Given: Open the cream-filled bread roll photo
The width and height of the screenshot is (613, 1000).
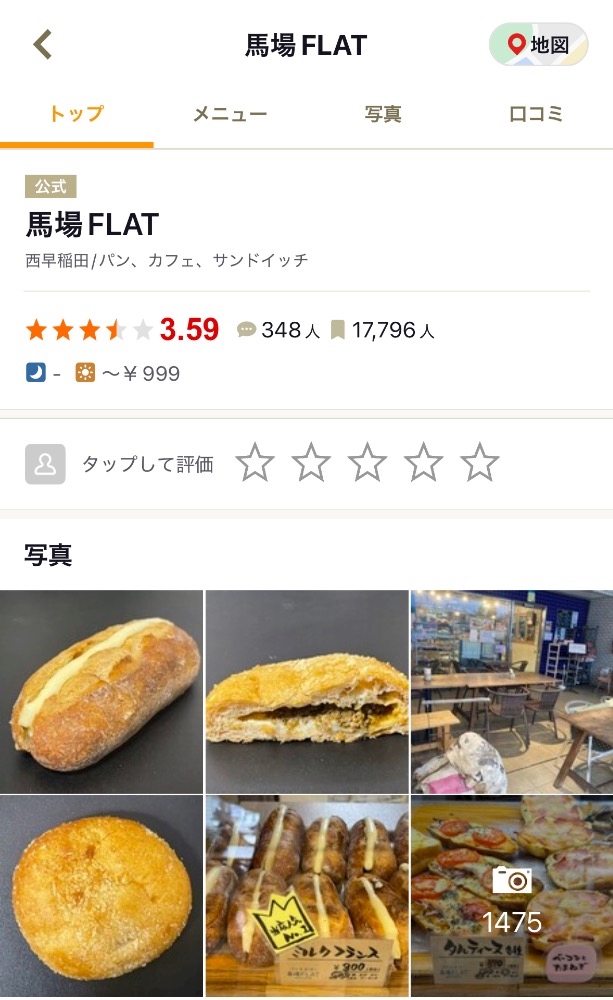Looking at the screenshot, I should (x=101, y=691).
